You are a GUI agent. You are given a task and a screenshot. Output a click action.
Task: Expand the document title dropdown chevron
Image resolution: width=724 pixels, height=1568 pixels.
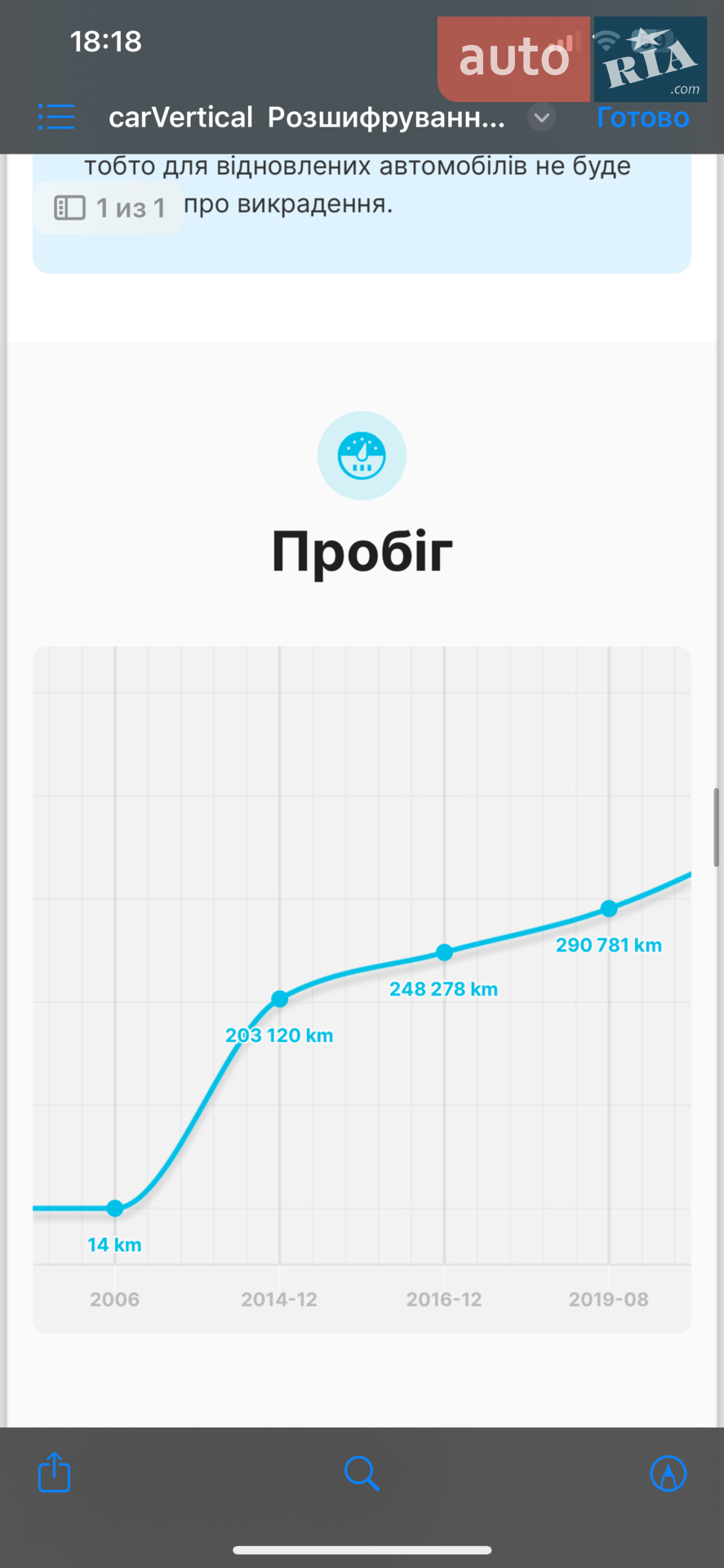click(x=541, y=118)
